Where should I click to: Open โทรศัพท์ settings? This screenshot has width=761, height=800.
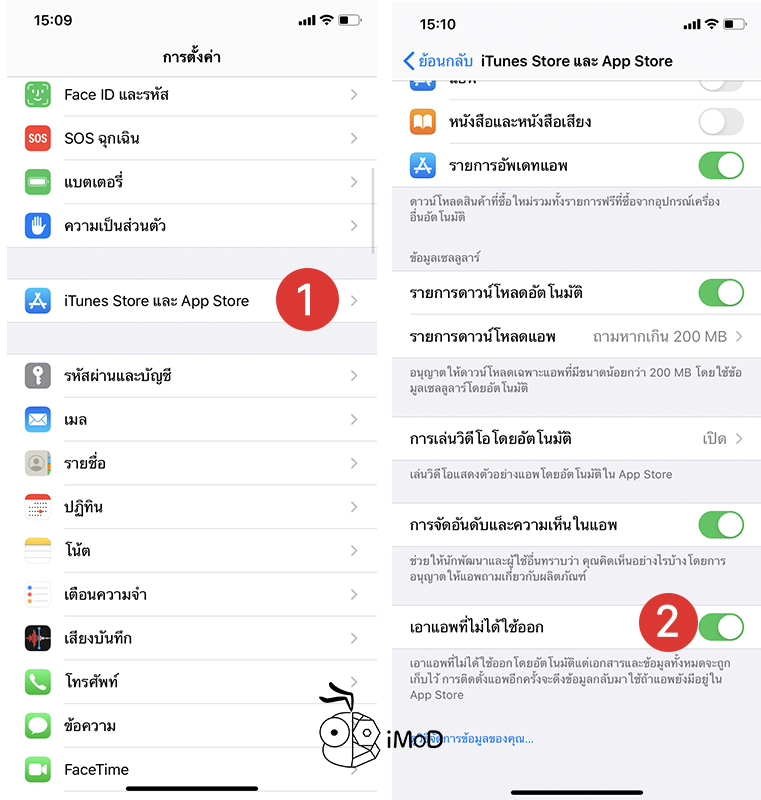pos(190,682)
